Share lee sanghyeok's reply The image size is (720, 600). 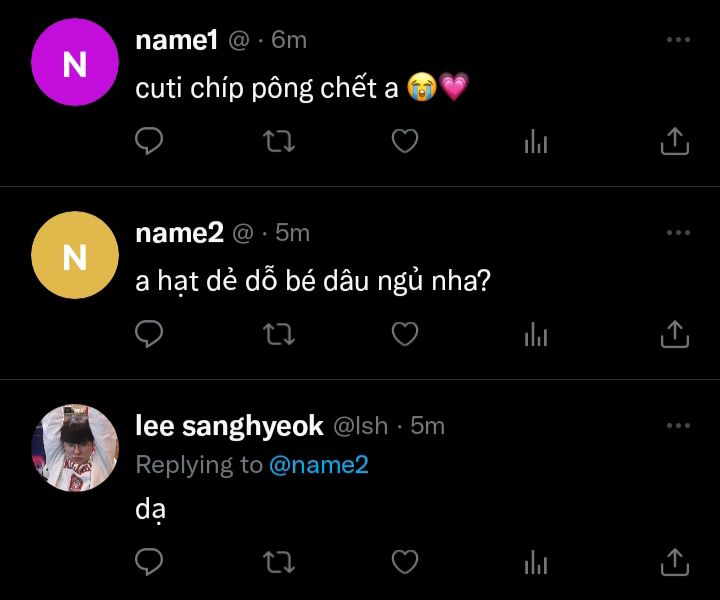pos(675,562)
